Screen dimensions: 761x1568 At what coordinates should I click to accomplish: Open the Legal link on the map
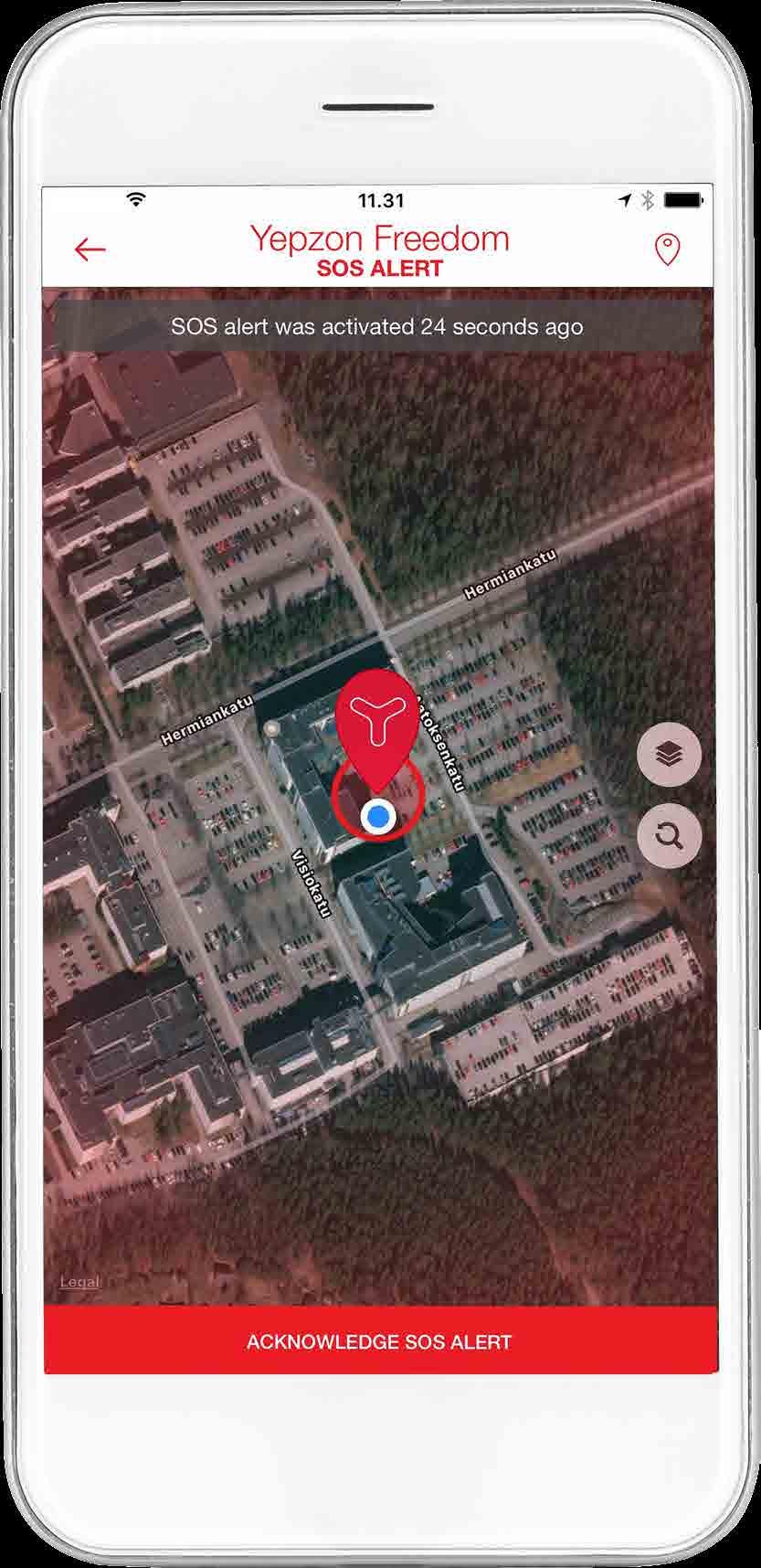click(x=79, y=1282)
